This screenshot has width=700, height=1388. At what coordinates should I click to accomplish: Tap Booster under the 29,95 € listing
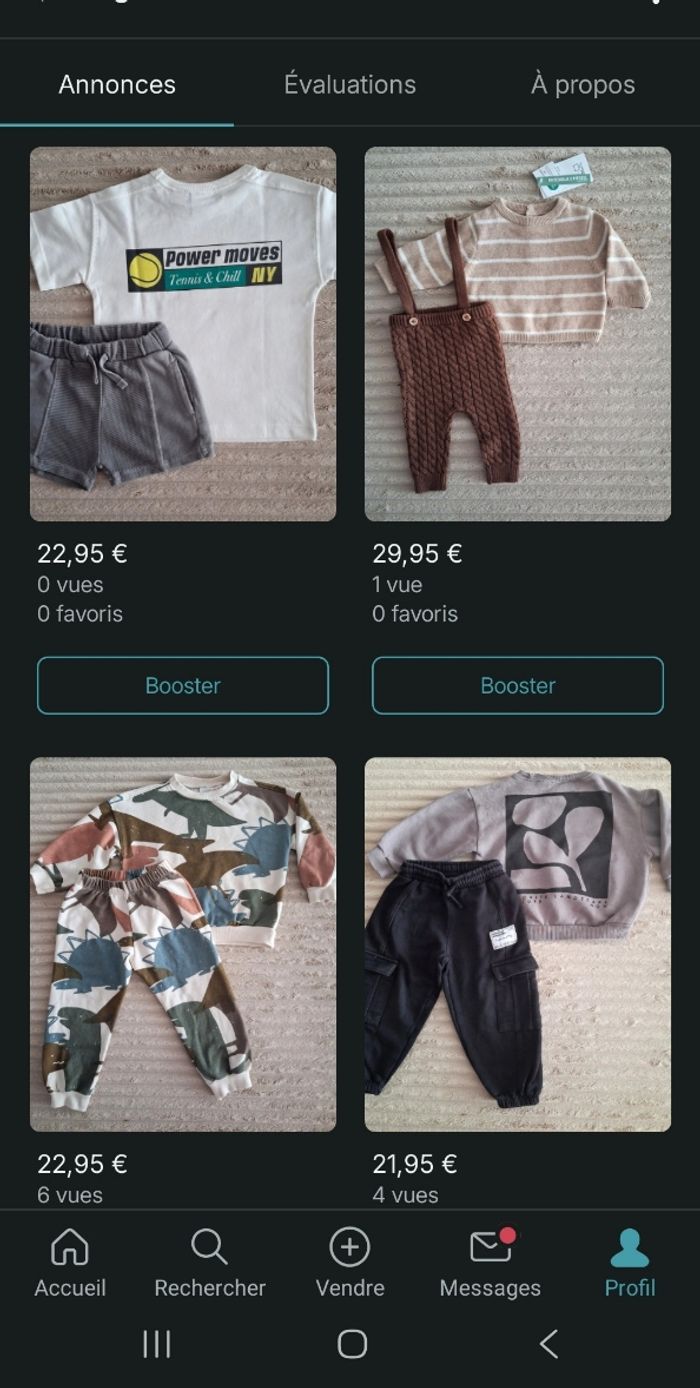point(517,685)
